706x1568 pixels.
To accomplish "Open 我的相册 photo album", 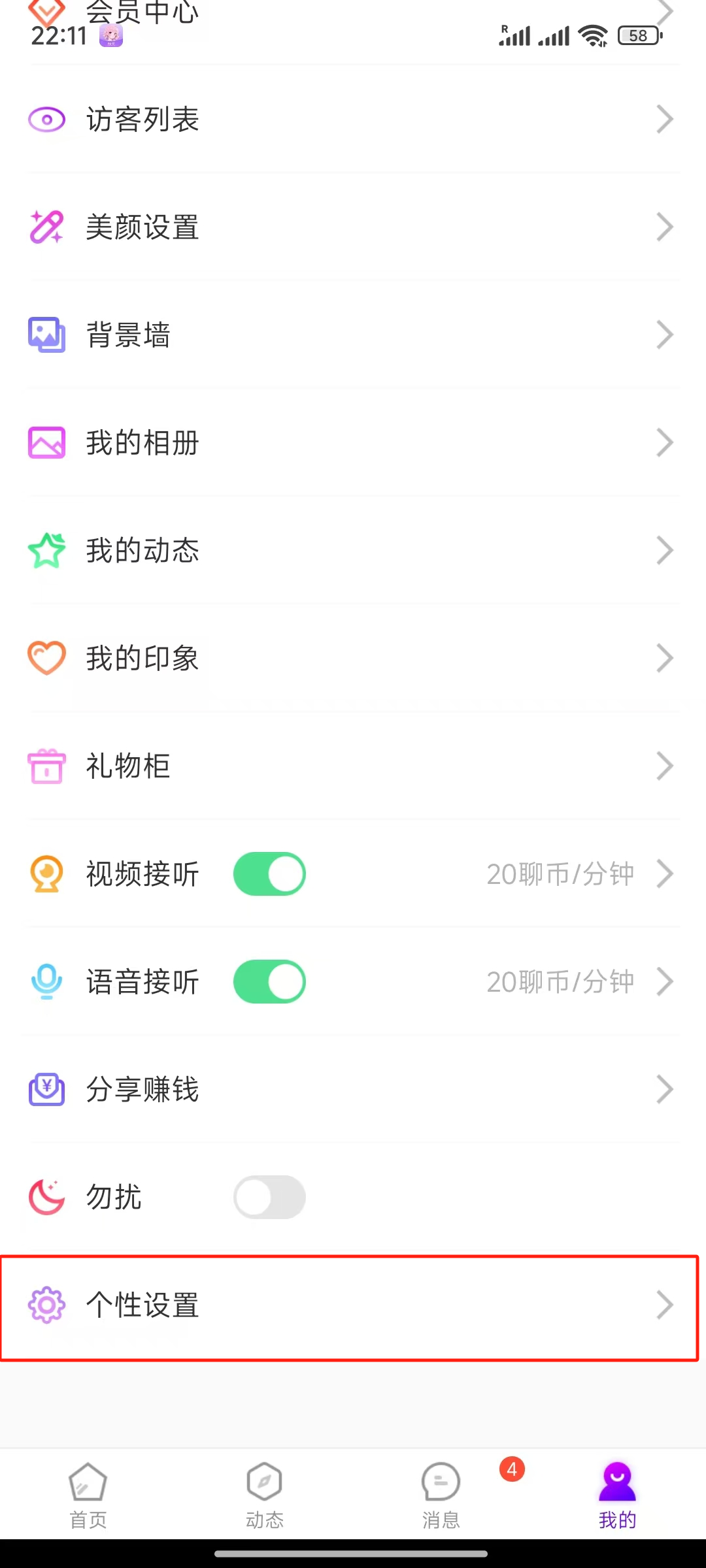I will tap(353, 443).
